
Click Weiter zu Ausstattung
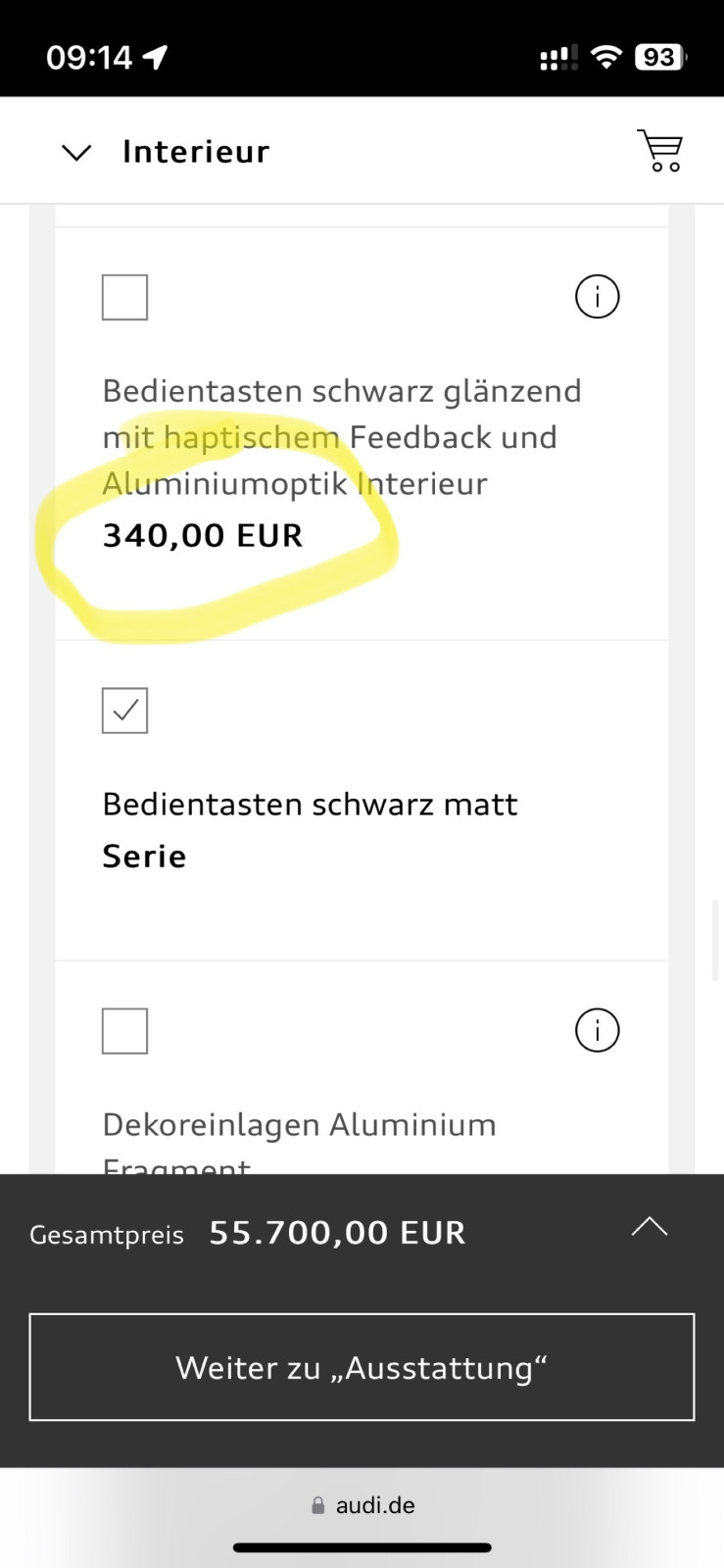click(362, 1367)
